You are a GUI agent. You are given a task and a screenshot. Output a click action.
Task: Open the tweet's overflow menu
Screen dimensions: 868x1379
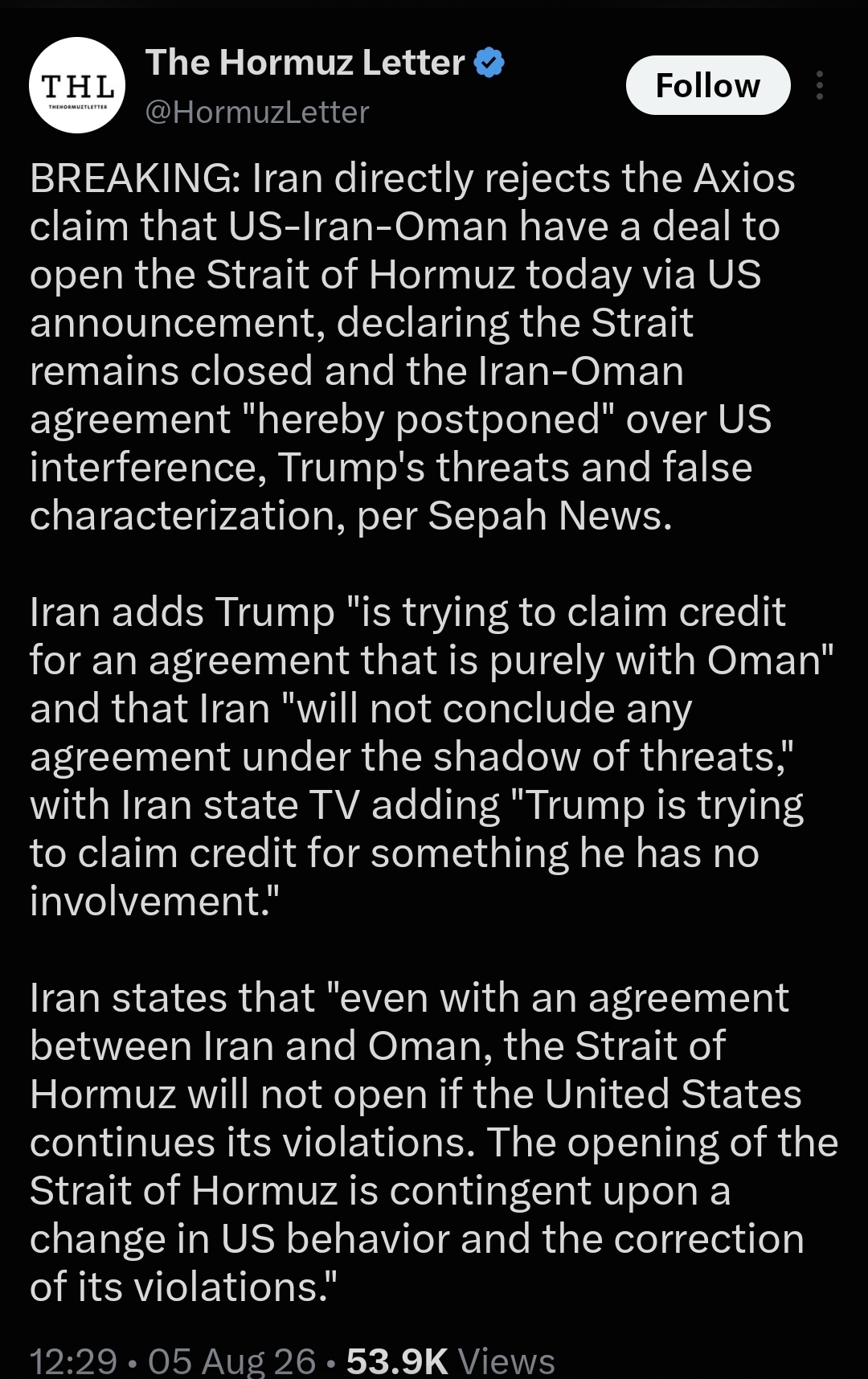pos(819,85)
